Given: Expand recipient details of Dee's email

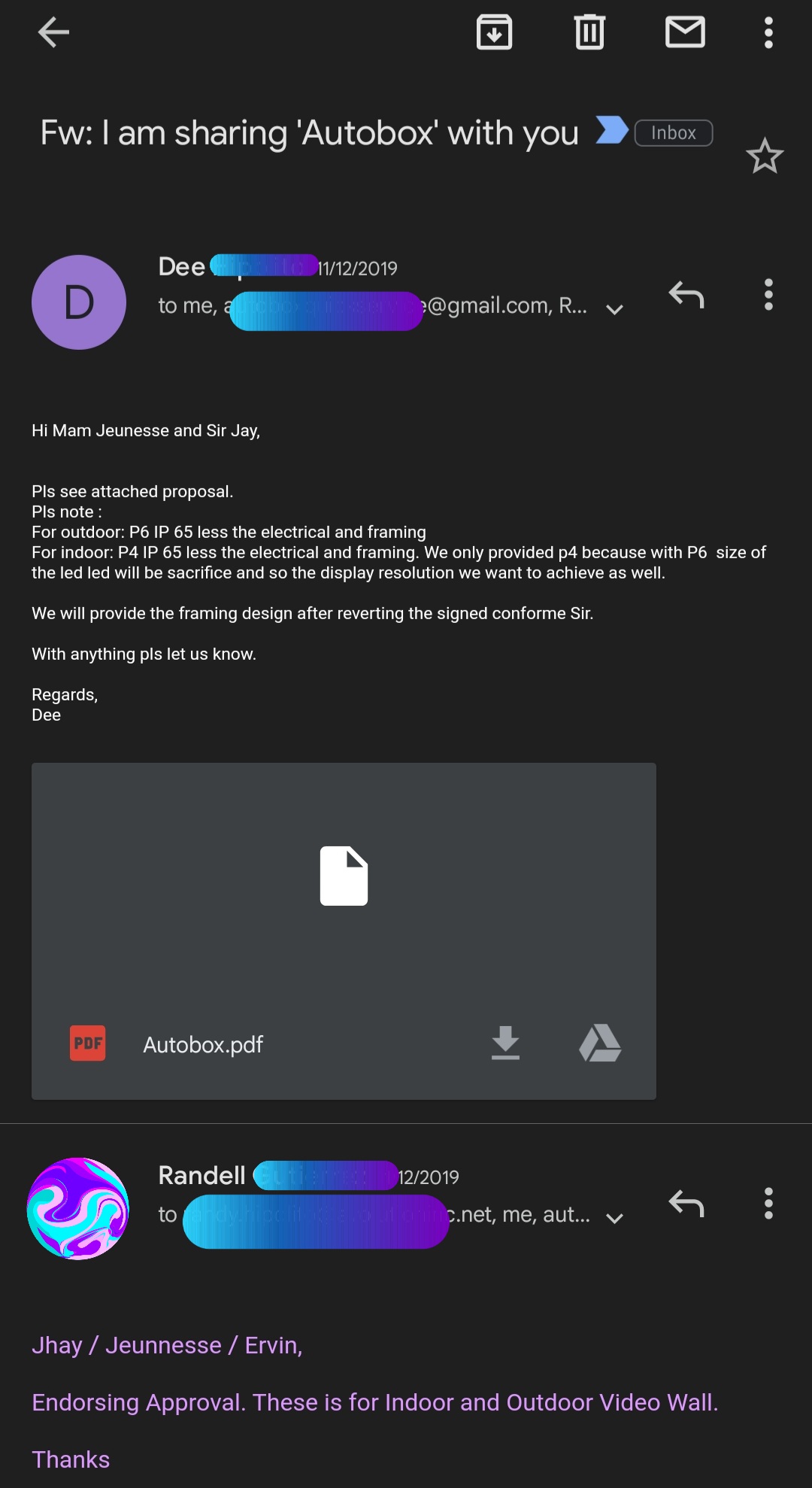Looking at the screenshot, I should coord(614,309).
